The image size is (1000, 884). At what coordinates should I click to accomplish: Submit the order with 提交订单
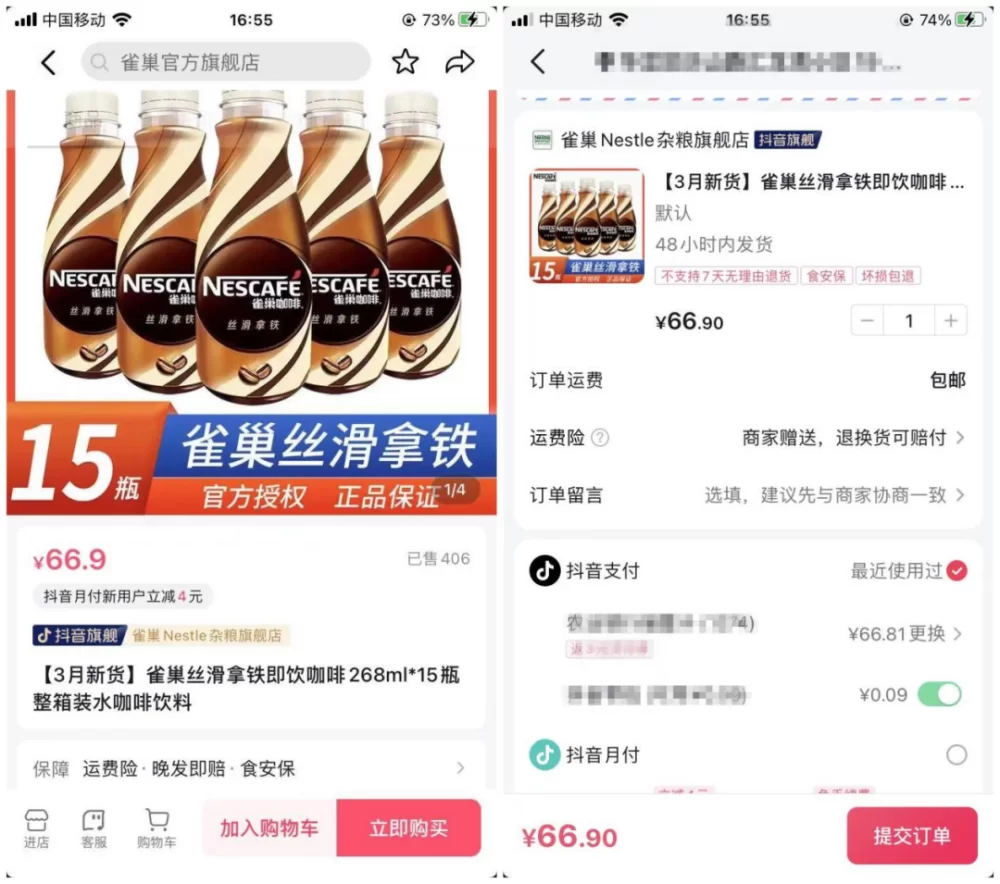(x=911, y=836)
